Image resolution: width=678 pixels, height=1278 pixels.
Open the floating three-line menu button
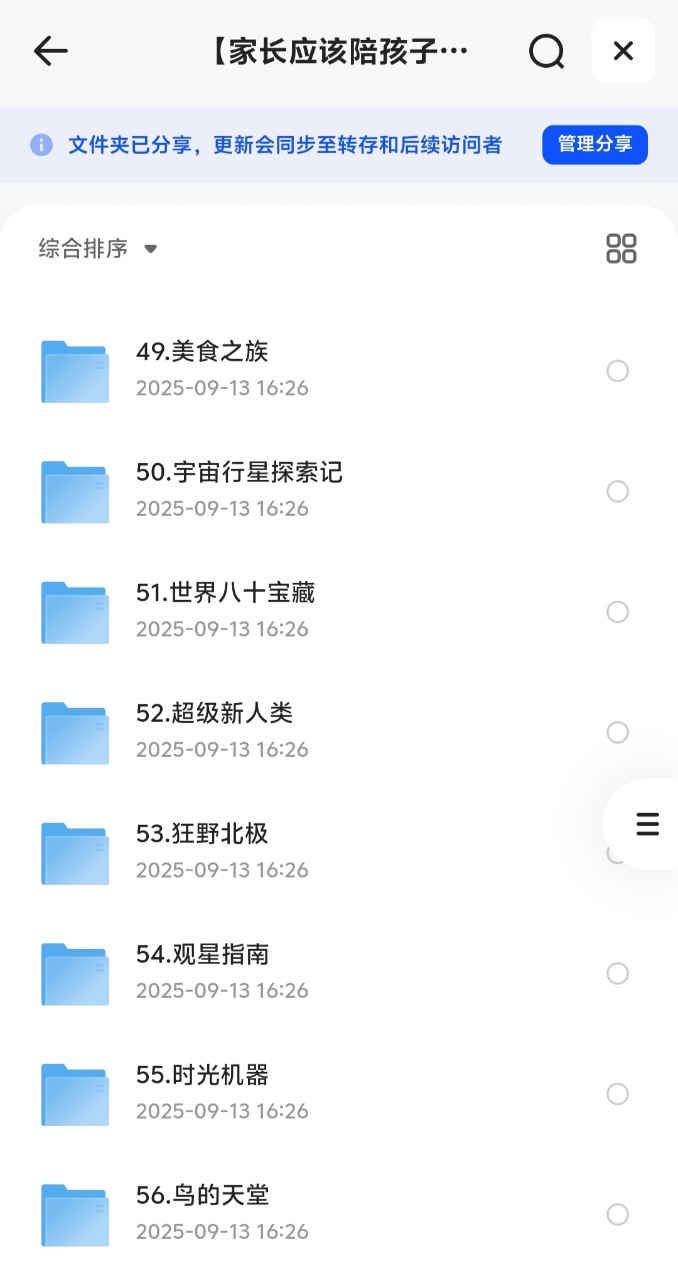[647, 824]
